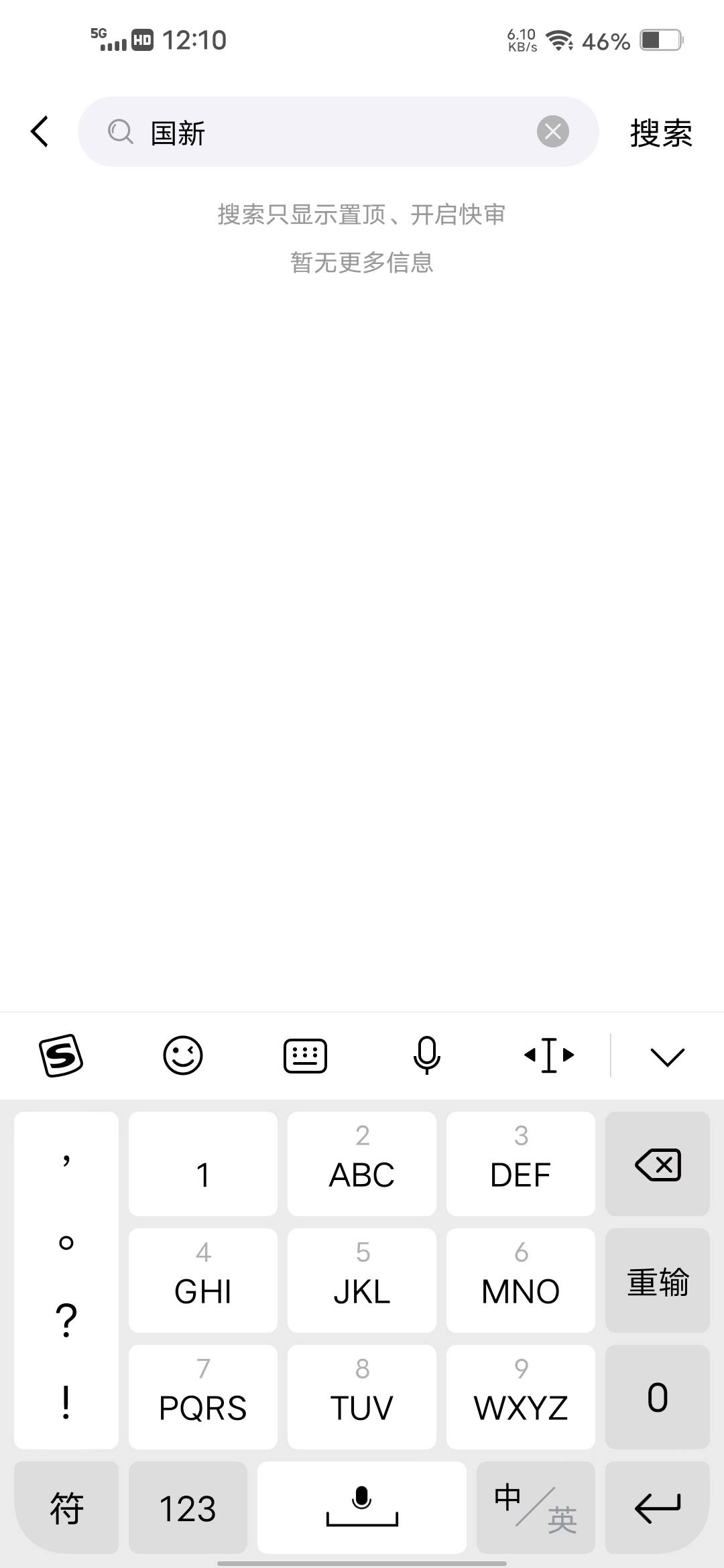The image size is (724, 1568).
Task: Start voice input with microphone icon
Action: pos(427,1055)
